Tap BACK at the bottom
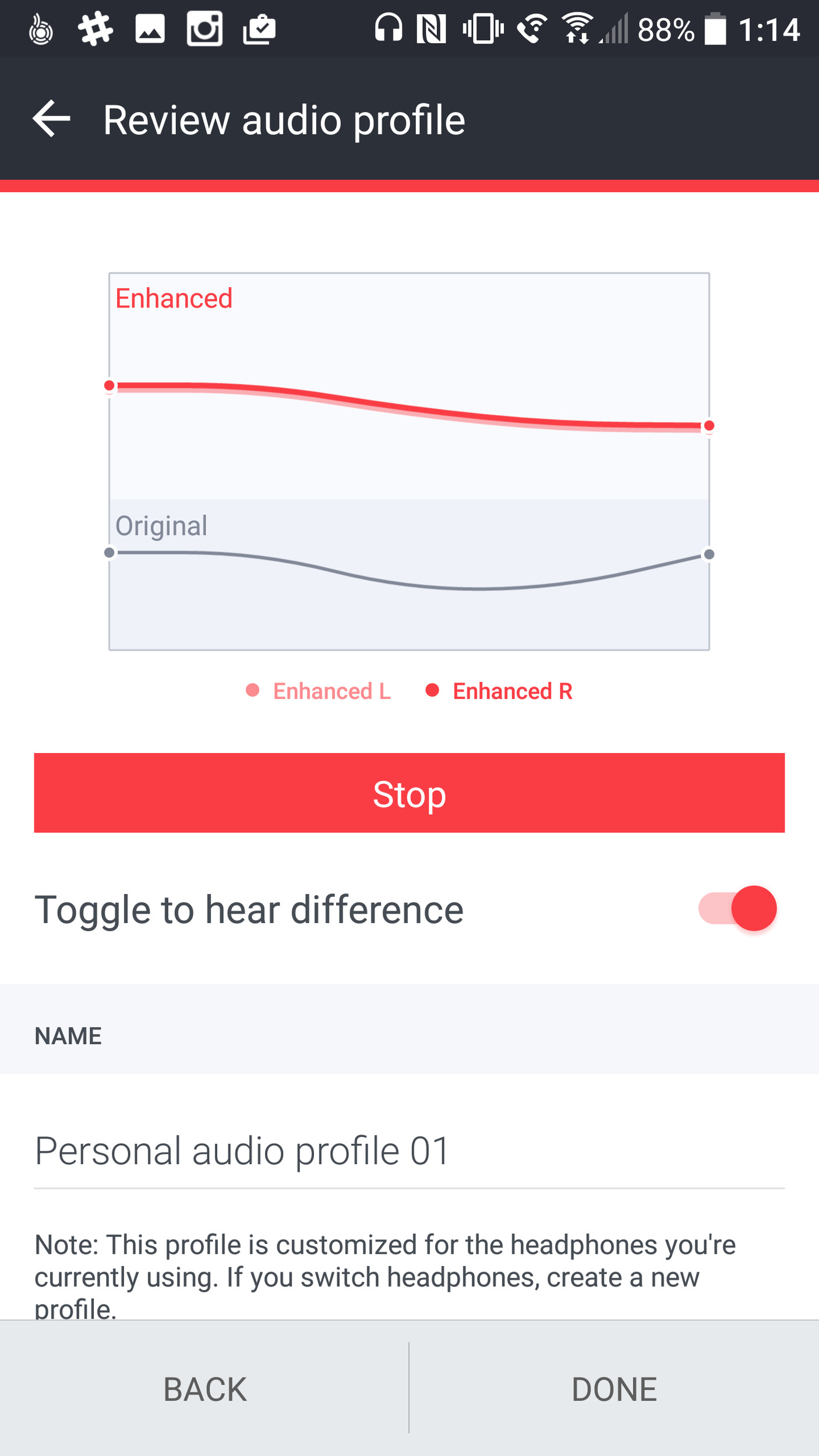This screenshot has width=819, height=1456. coord(204,1389)
